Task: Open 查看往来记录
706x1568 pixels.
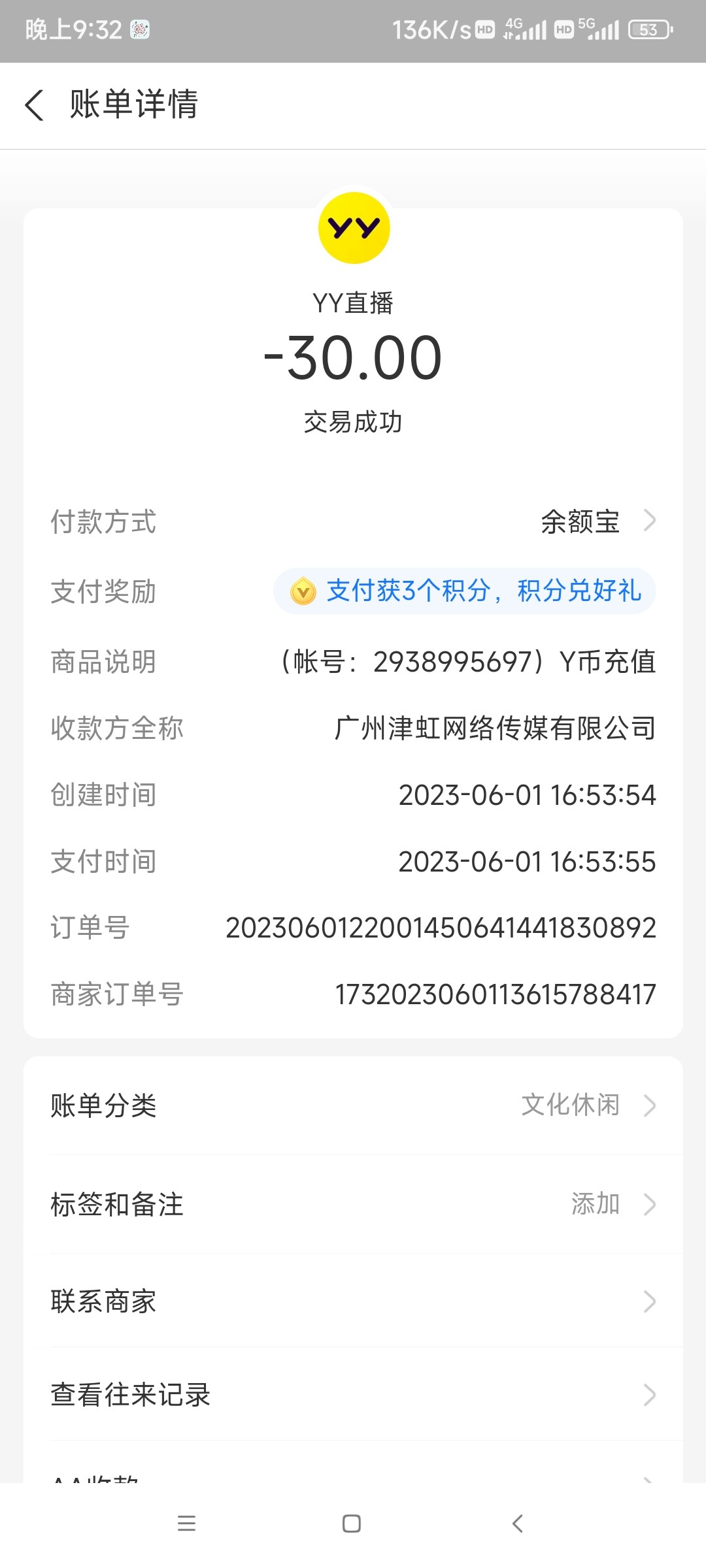Action: tap(353, 1395)
